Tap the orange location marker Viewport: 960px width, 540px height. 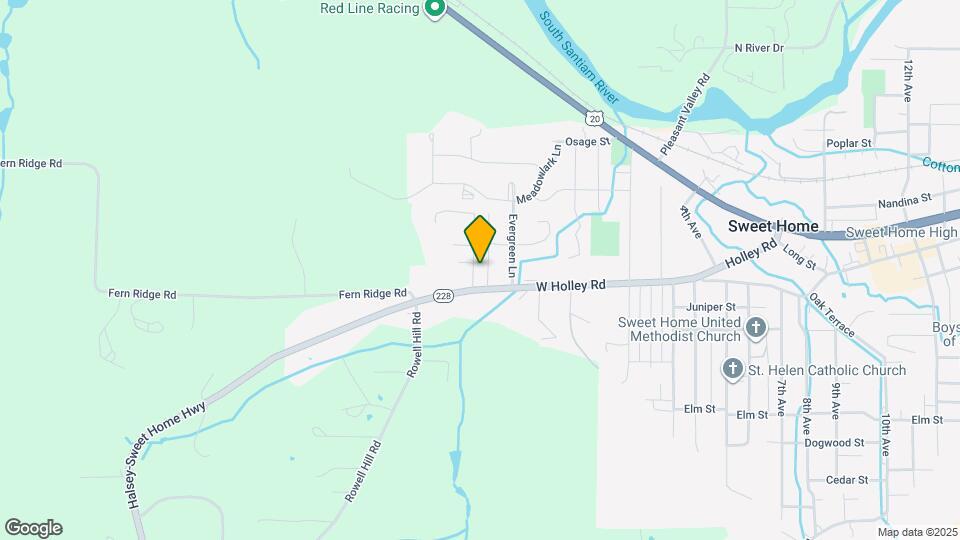[x=481, y=239]
